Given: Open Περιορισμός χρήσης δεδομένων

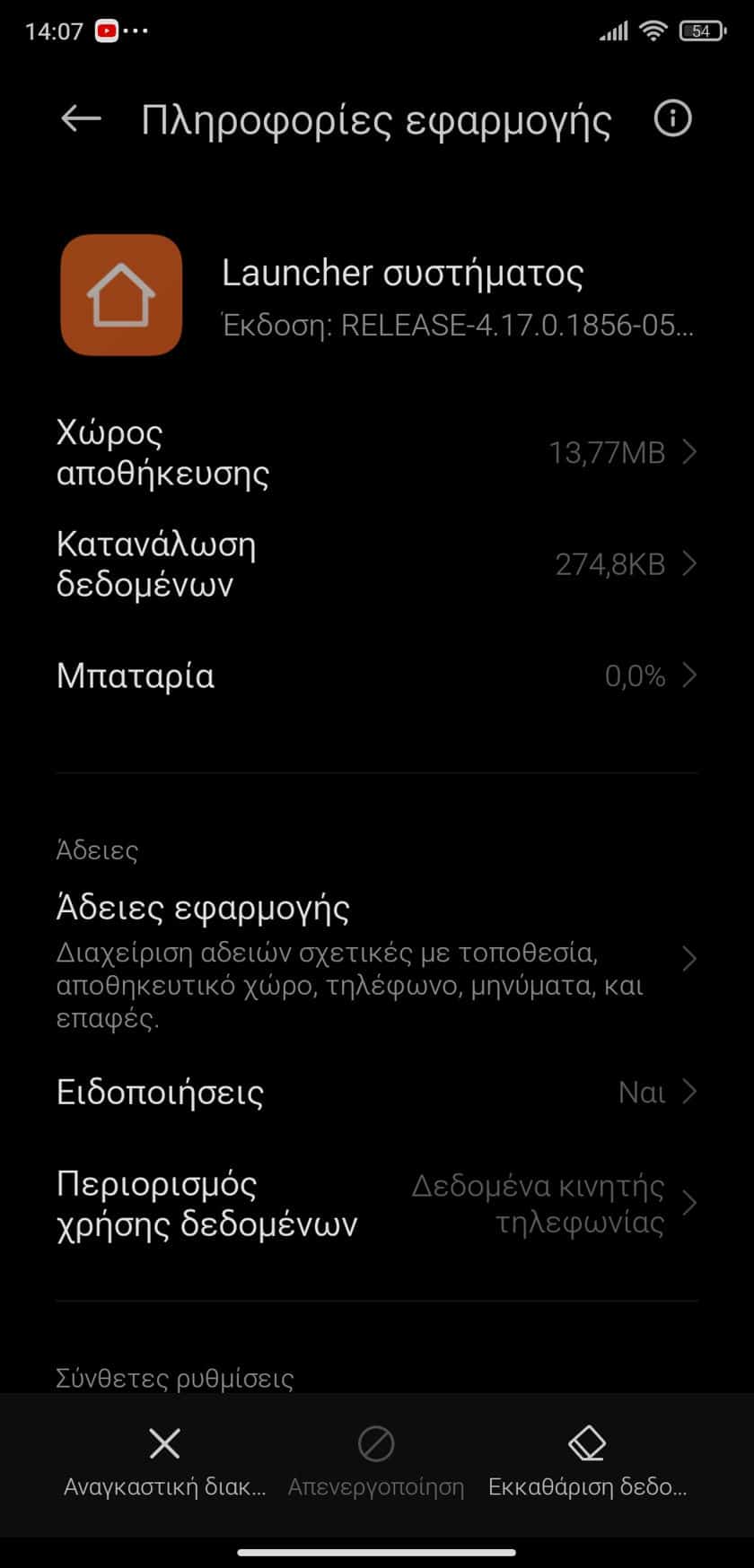Looking at the screenshot, I should pyautogui.click(x=377, y=1203).
